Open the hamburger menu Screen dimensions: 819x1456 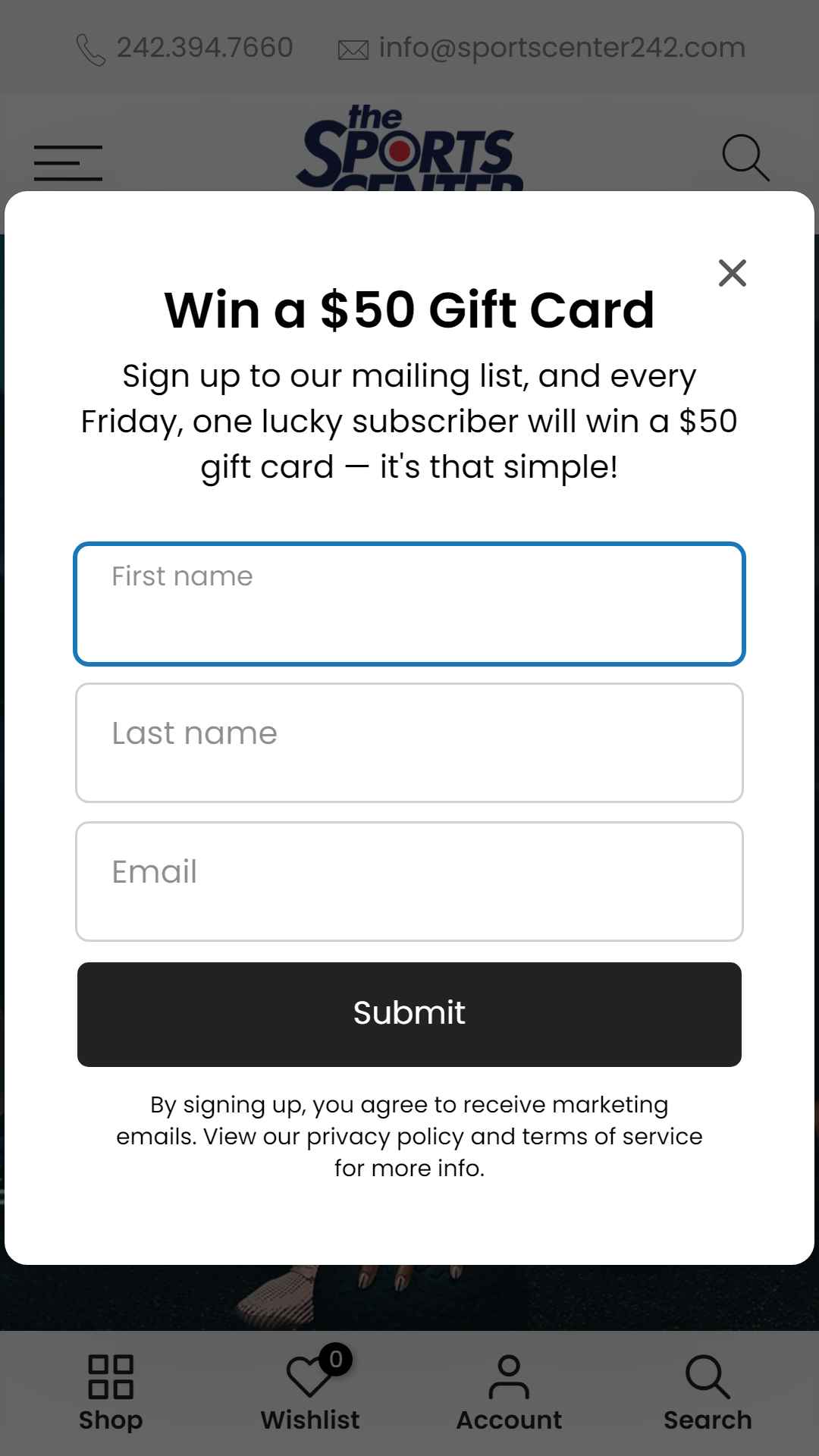(x=68, y=163)
